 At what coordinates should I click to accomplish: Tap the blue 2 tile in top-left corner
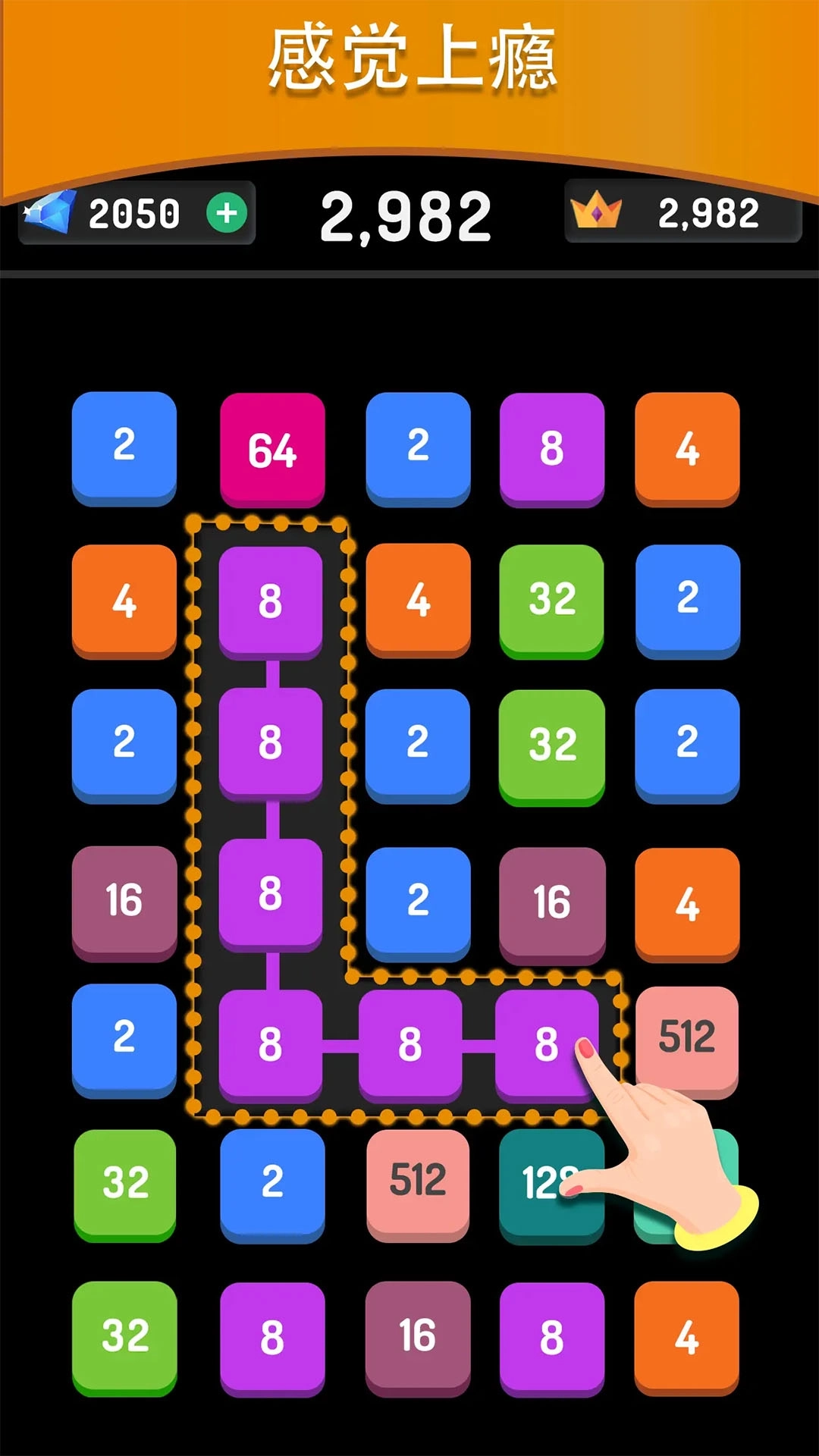point(125,447)
